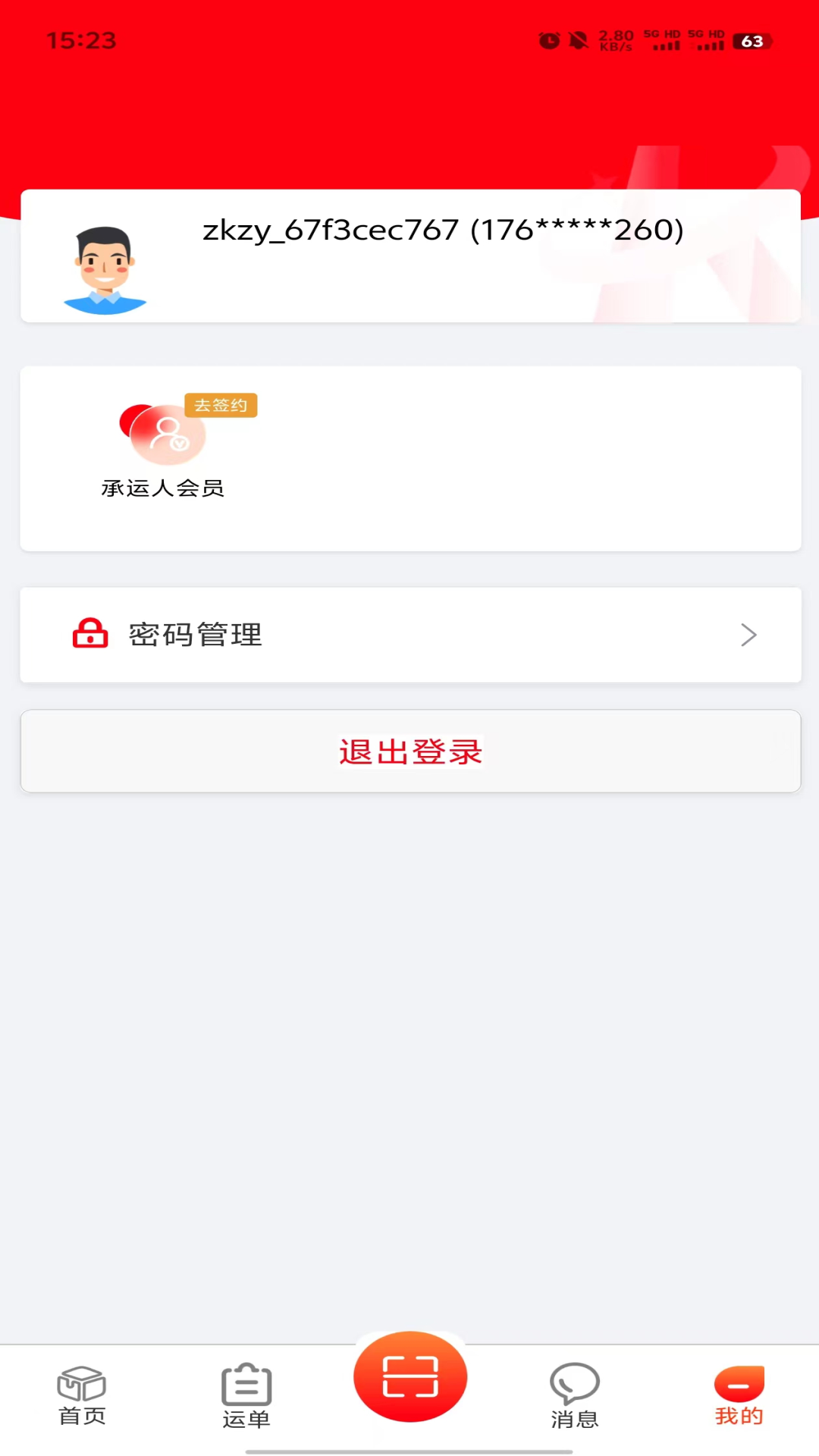Tap the red lock icon beside 密码管理
The width and height of the screenshot is (819, 1456).
tap(91, 635)
